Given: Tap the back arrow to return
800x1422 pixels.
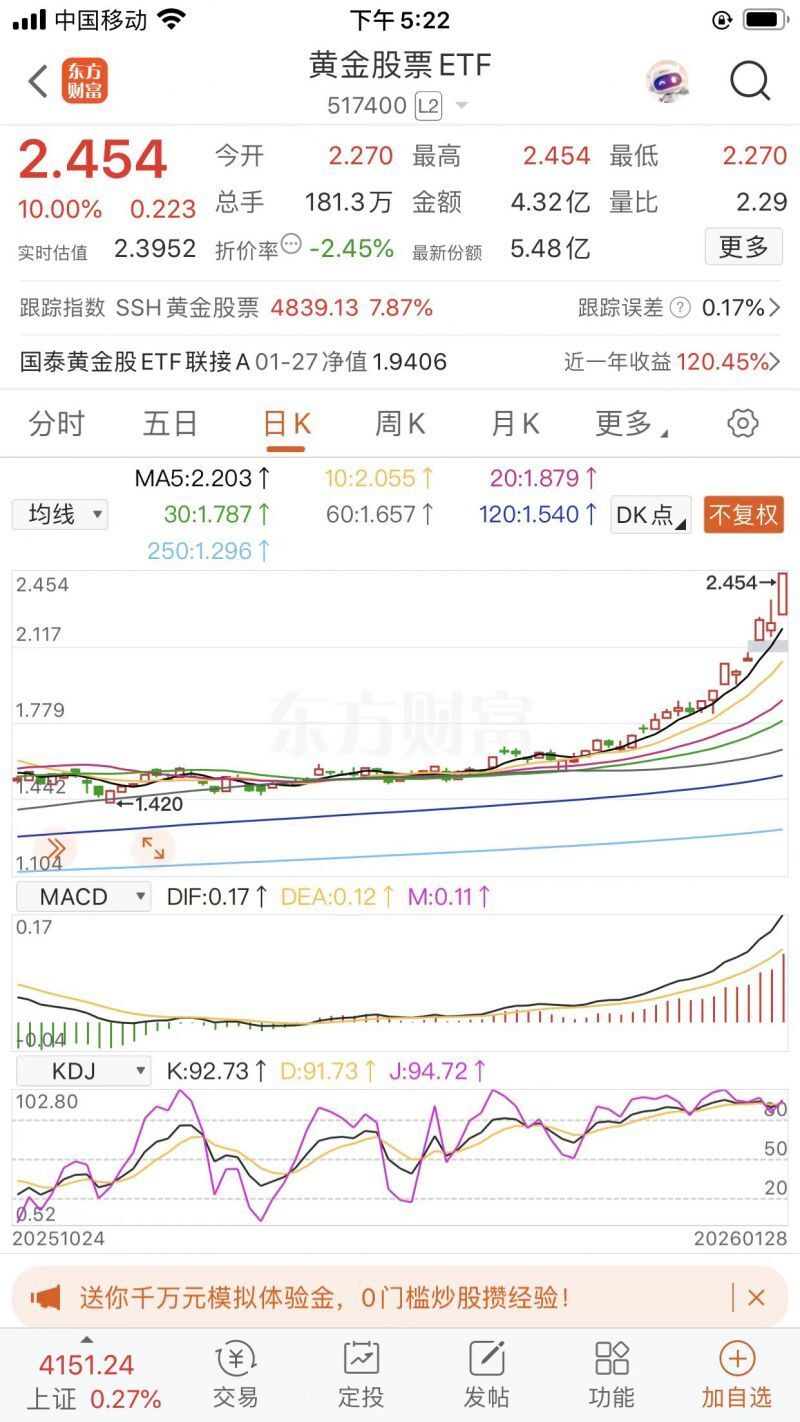Looking at the screenshot, I should click(36, 80).
